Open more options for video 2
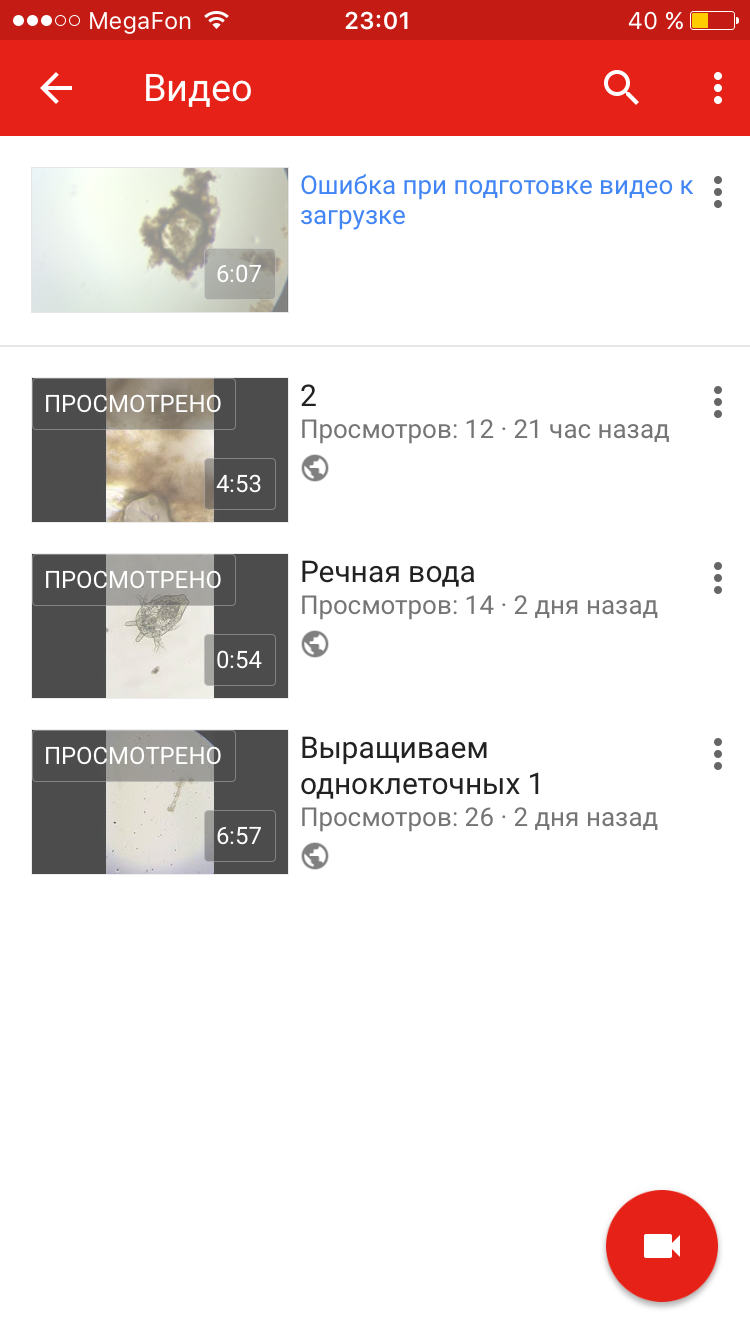This screenshot has height=1334, width=750. (x=717, y=402)
